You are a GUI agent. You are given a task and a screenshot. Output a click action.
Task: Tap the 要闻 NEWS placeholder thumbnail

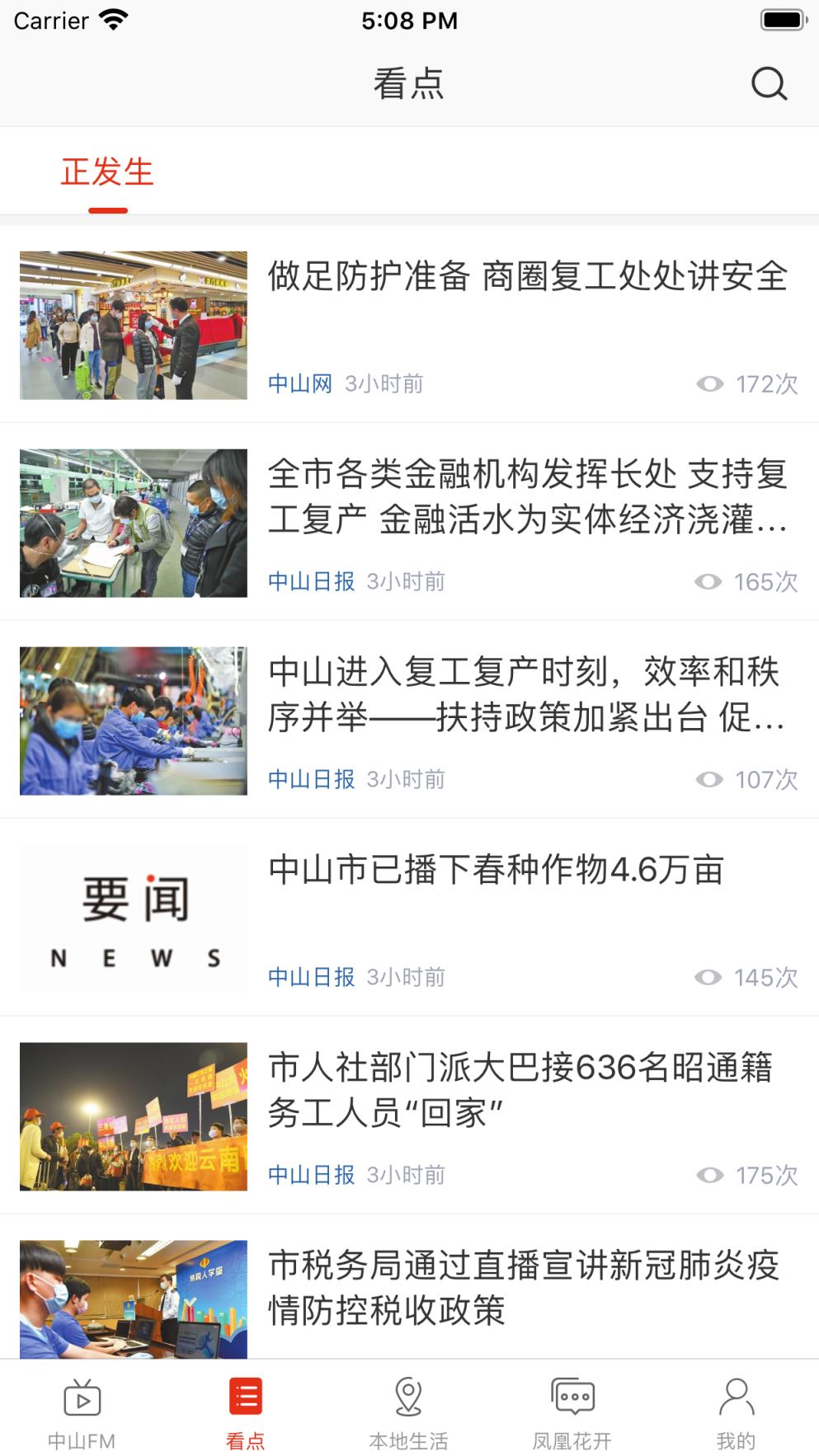pos(132,918)
